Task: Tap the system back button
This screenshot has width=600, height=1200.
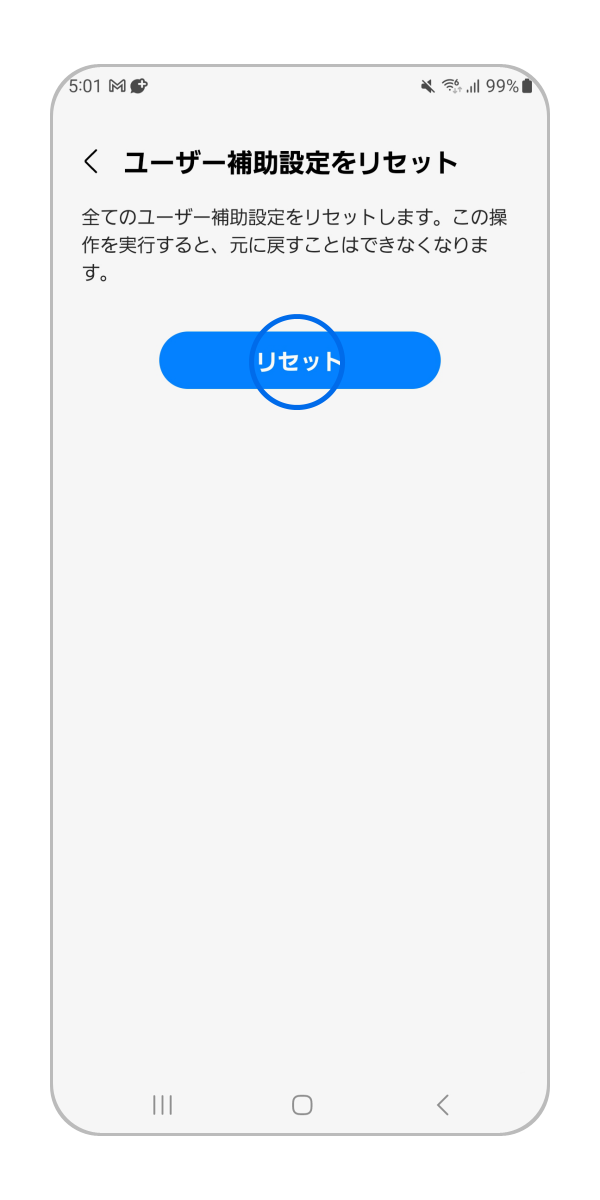Action: click(442, 1104)
